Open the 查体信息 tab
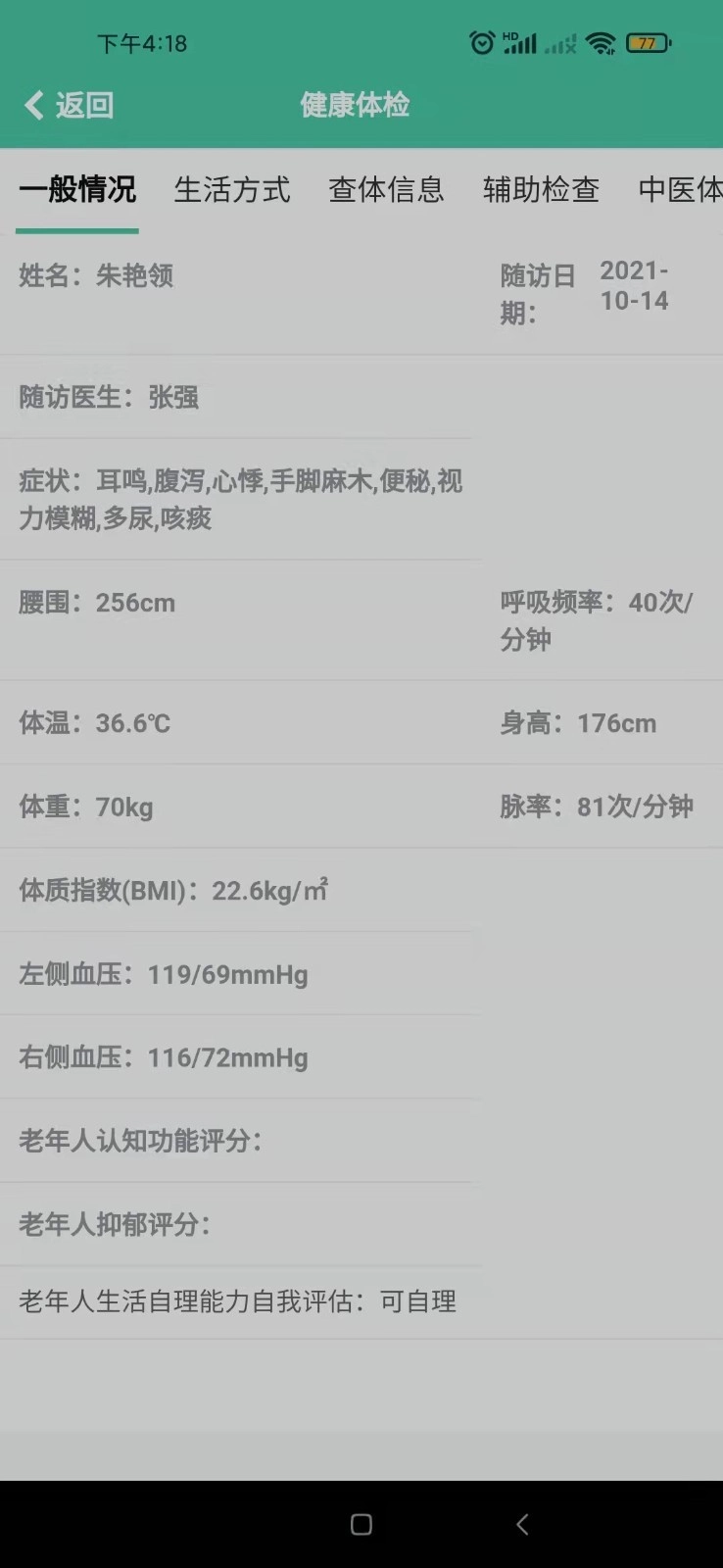This screenshot has width=723, height=1568. [x=386, y=191]
